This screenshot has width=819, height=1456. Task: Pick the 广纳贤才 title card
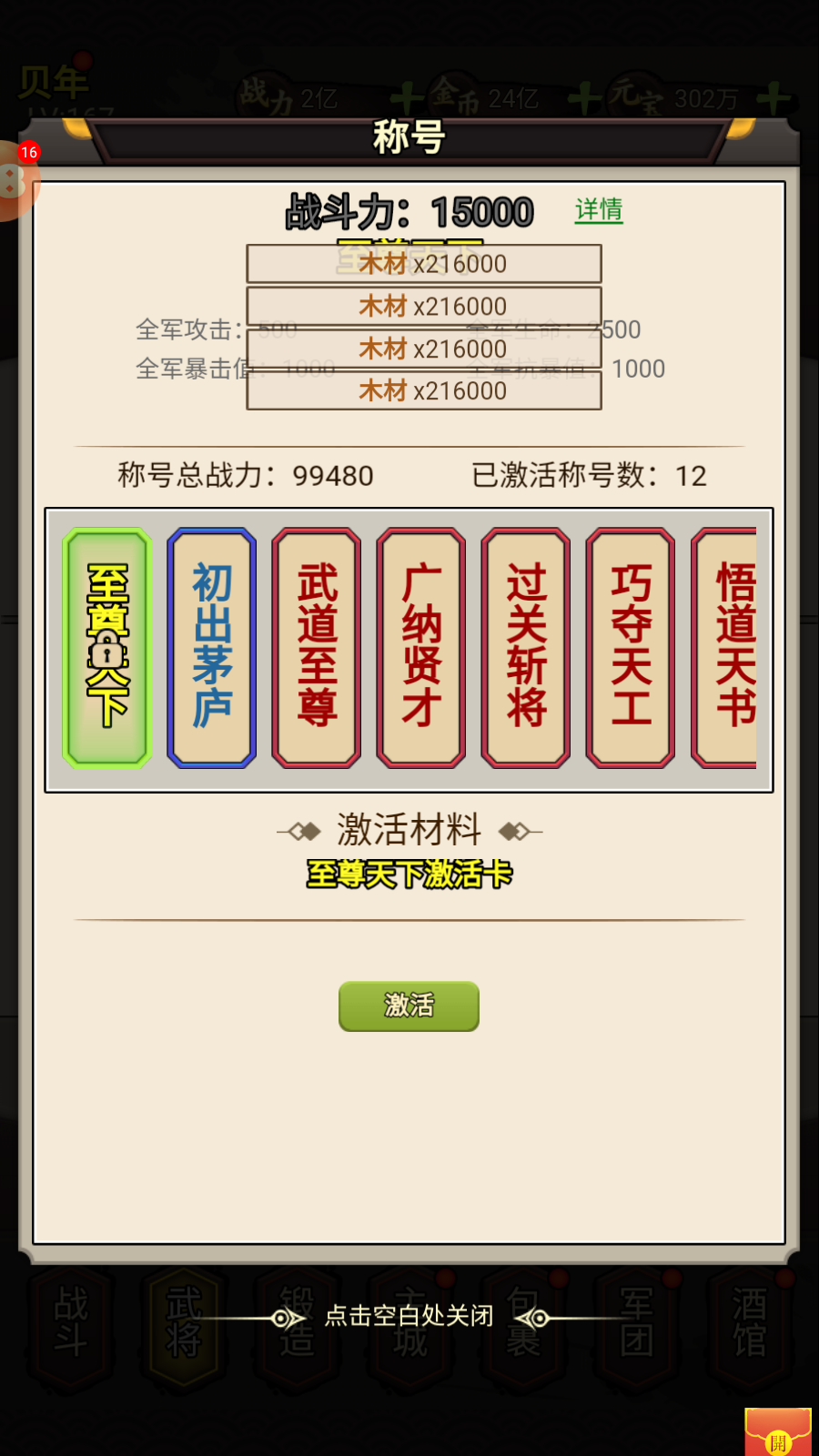tap(421, 648)
